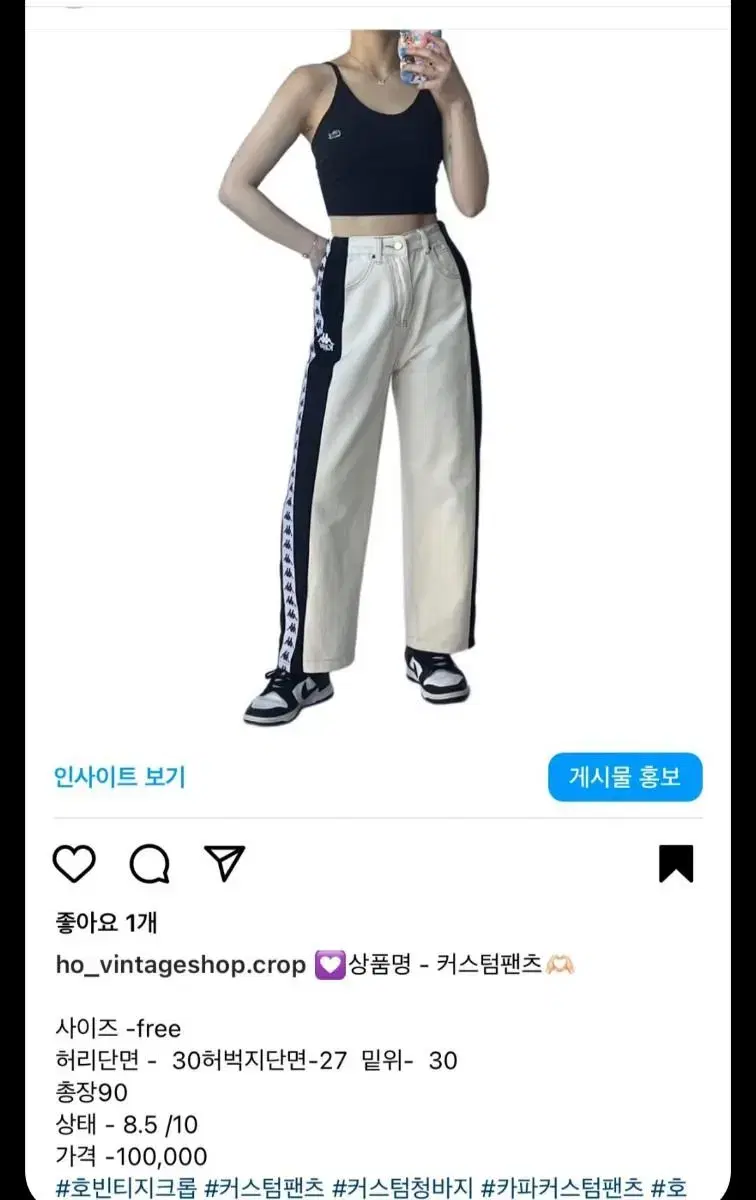Save the post using the bookmark icon
This screenshot has height=1200, width=756.
coord(678,861)
